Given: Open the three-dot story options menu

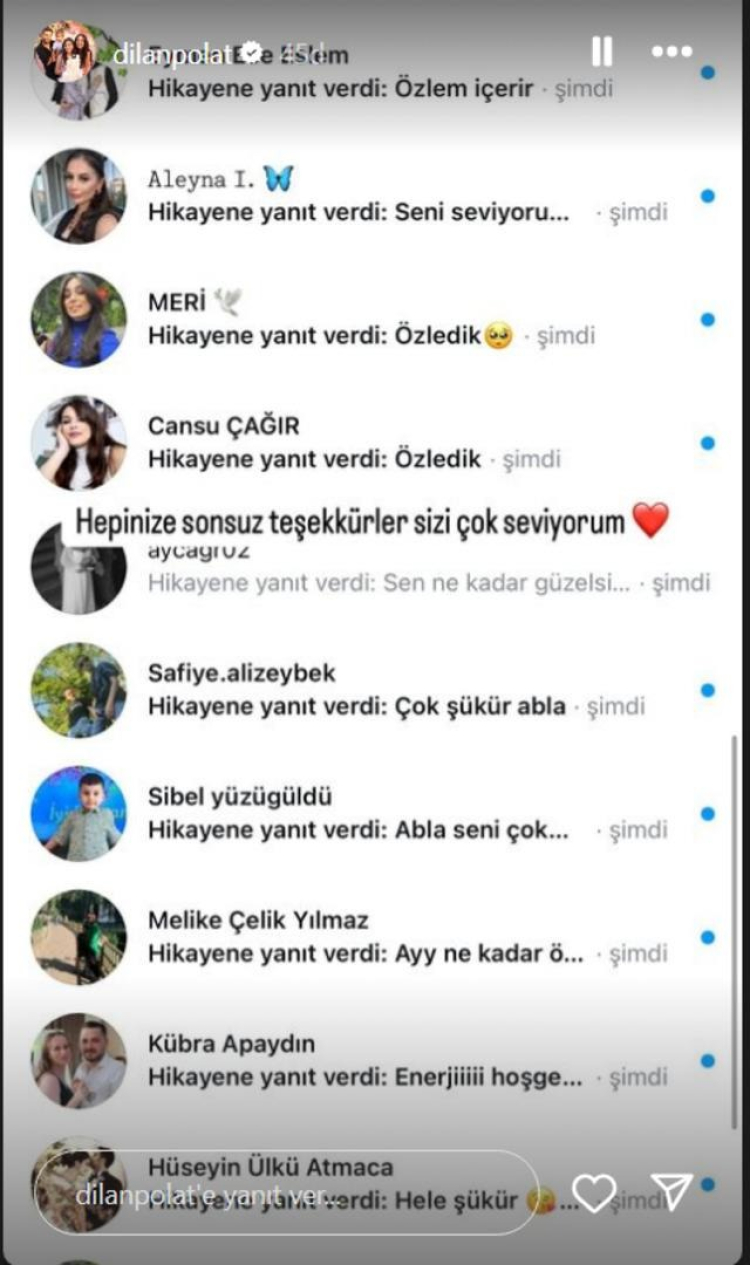Looking at the screenshot, I should pos(671,51).
